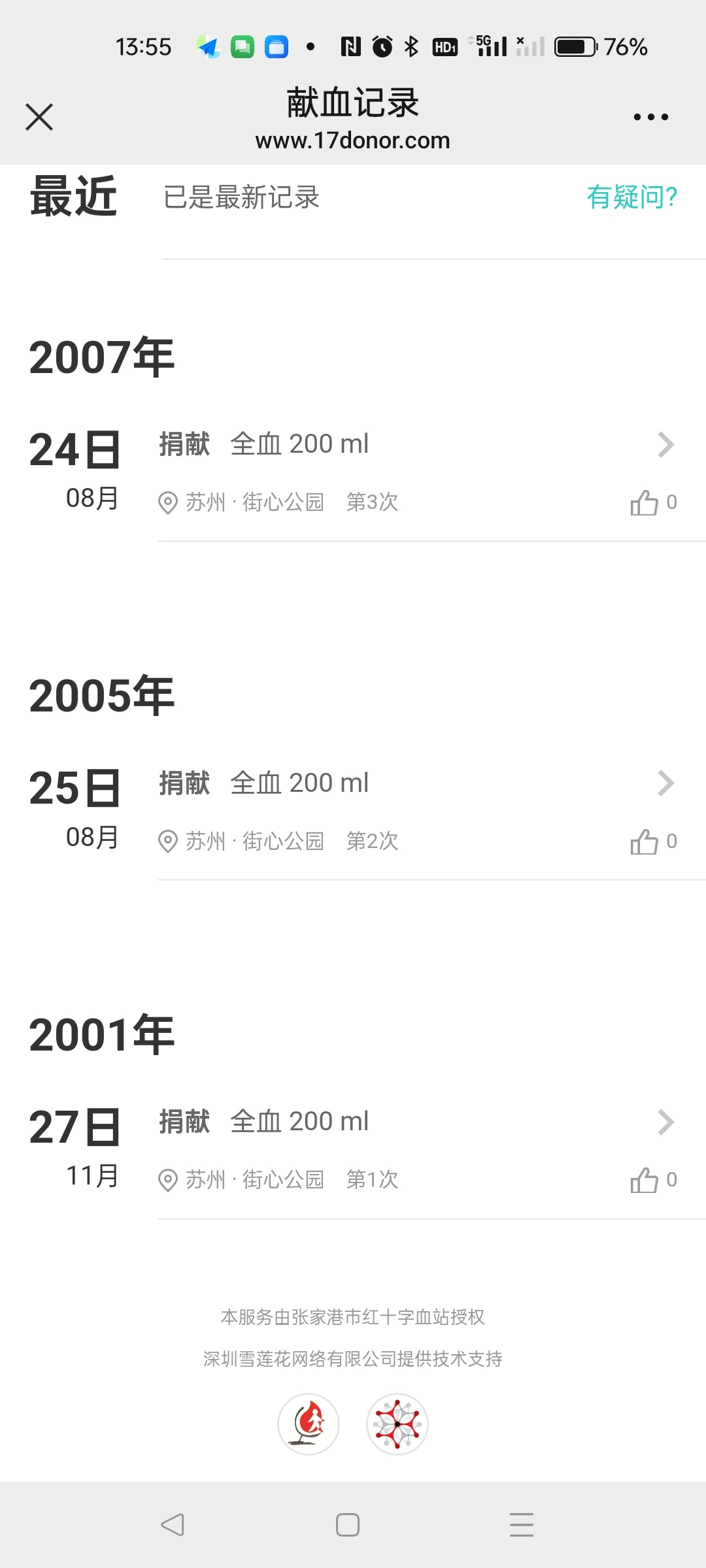
Task: Go to the home screen
Action: click(348, 1525)
